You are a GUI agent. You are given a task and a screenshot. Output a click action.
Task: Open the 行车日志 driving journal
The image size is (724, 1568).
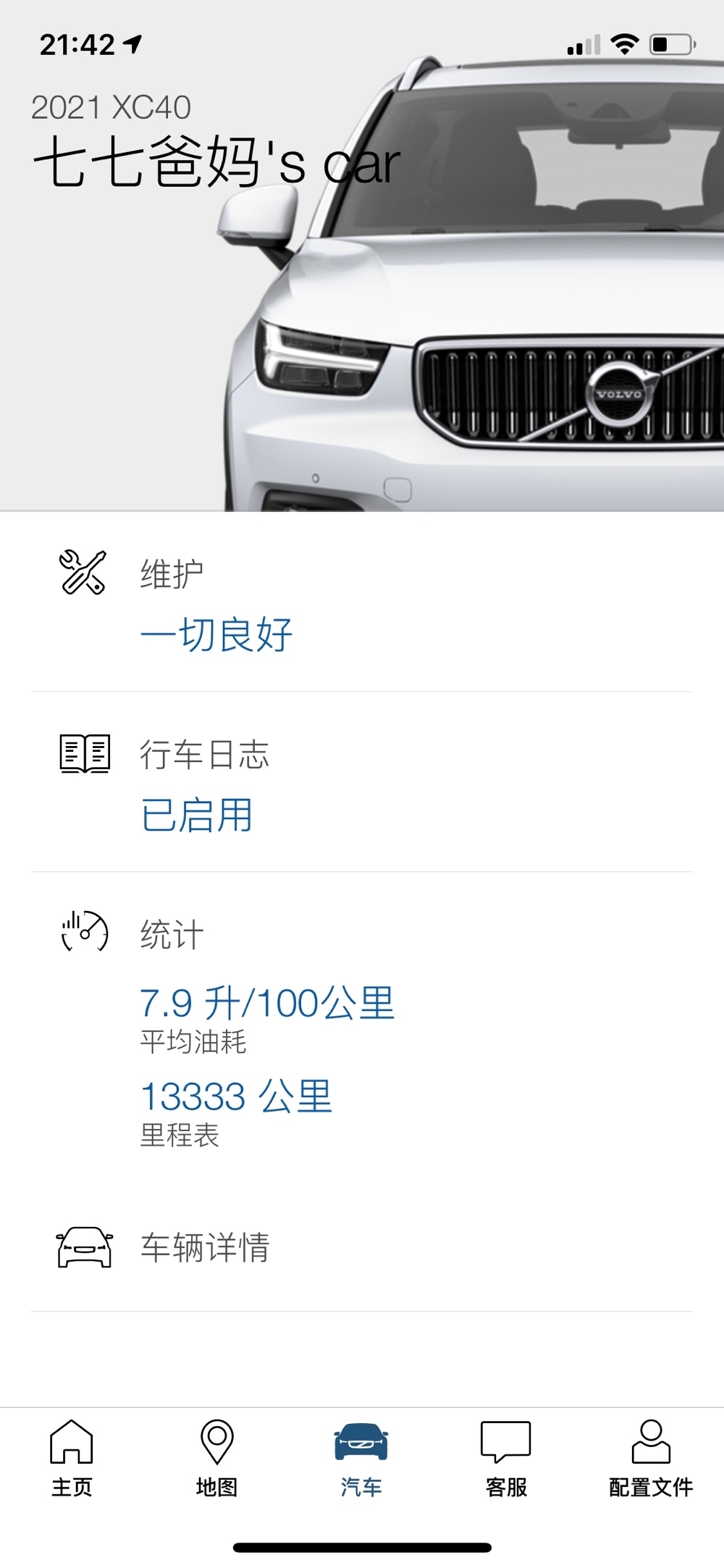361,784
